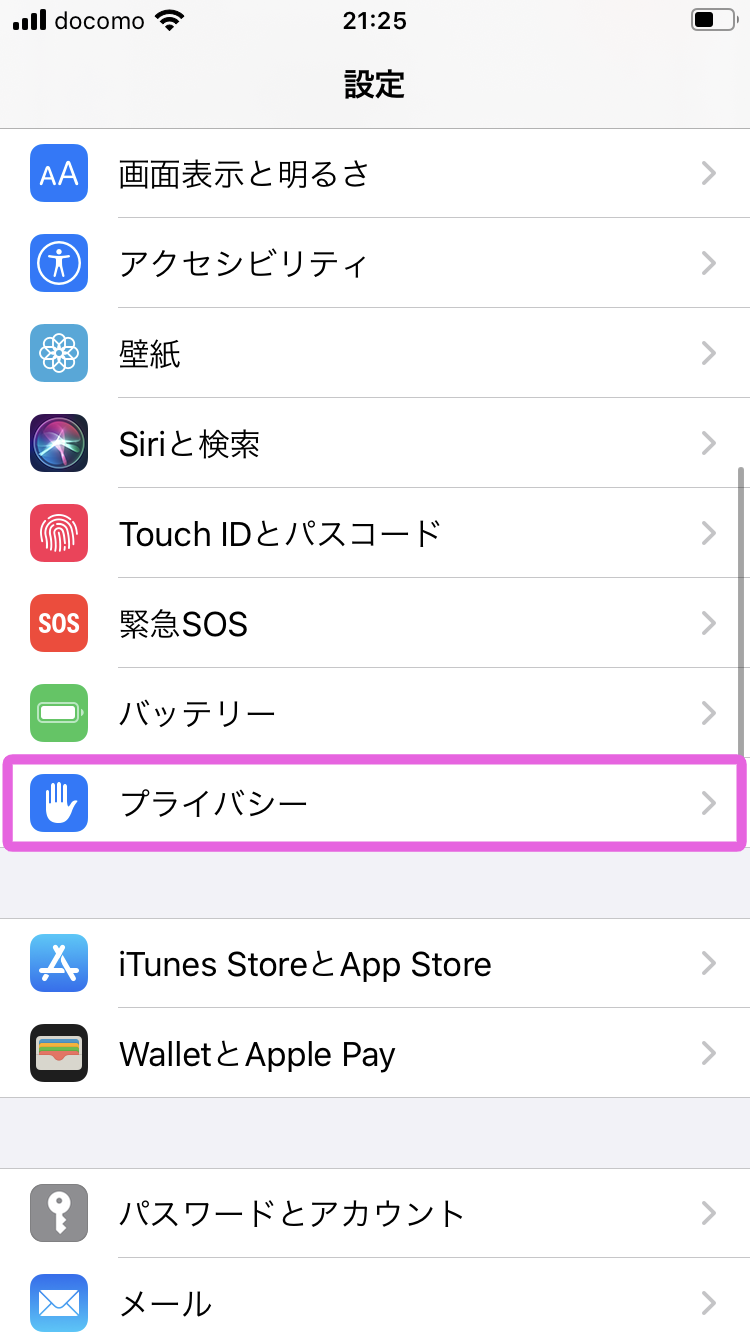Screen dimensions: 750x1334
Task: Open 画面表示と明るさ settings
Action: coord(375,174)
